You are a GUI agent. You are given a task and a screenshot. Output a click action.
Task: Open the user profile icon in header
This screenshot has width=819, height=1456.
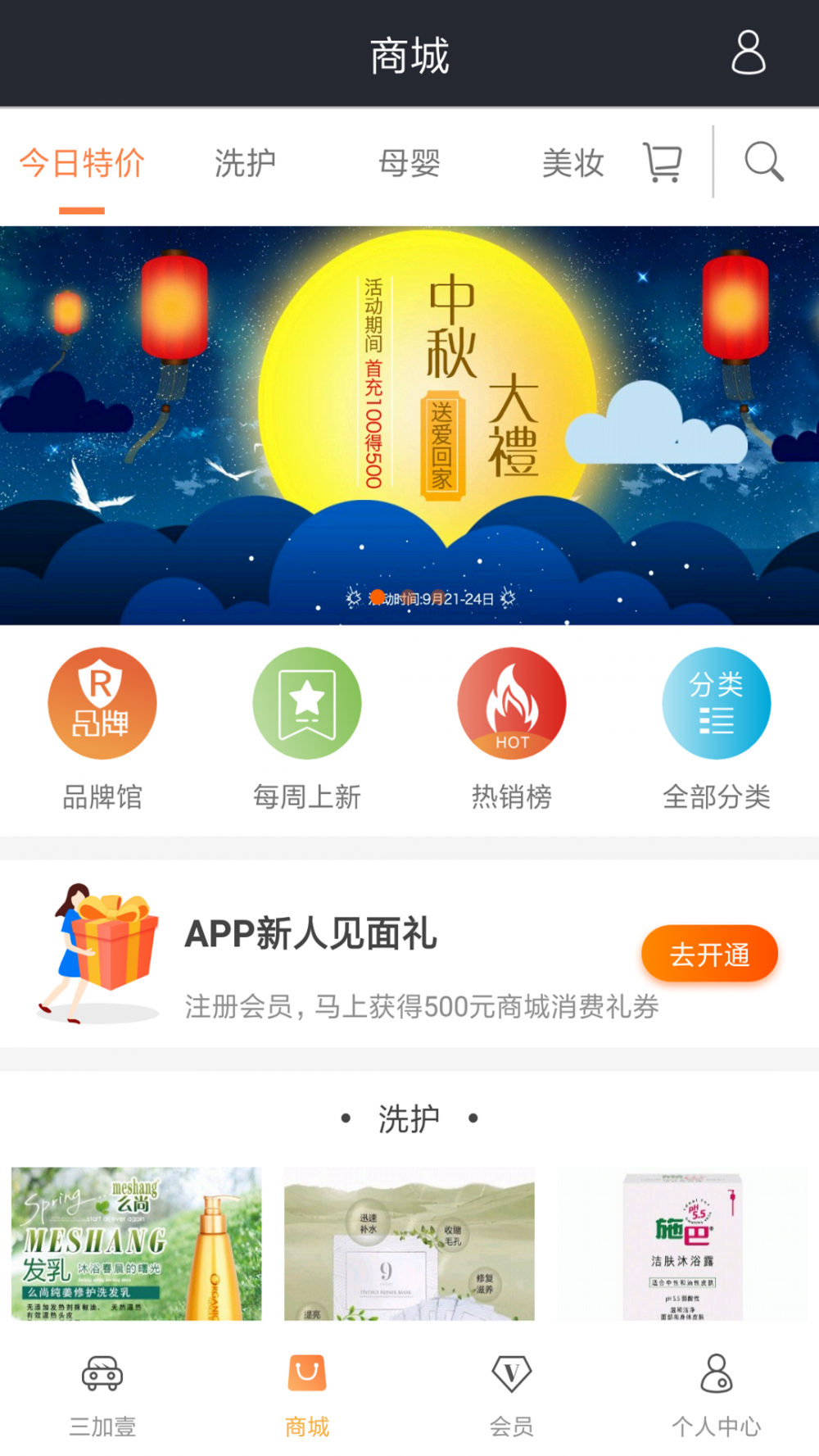pyautogui.click(x=748, y=53)
